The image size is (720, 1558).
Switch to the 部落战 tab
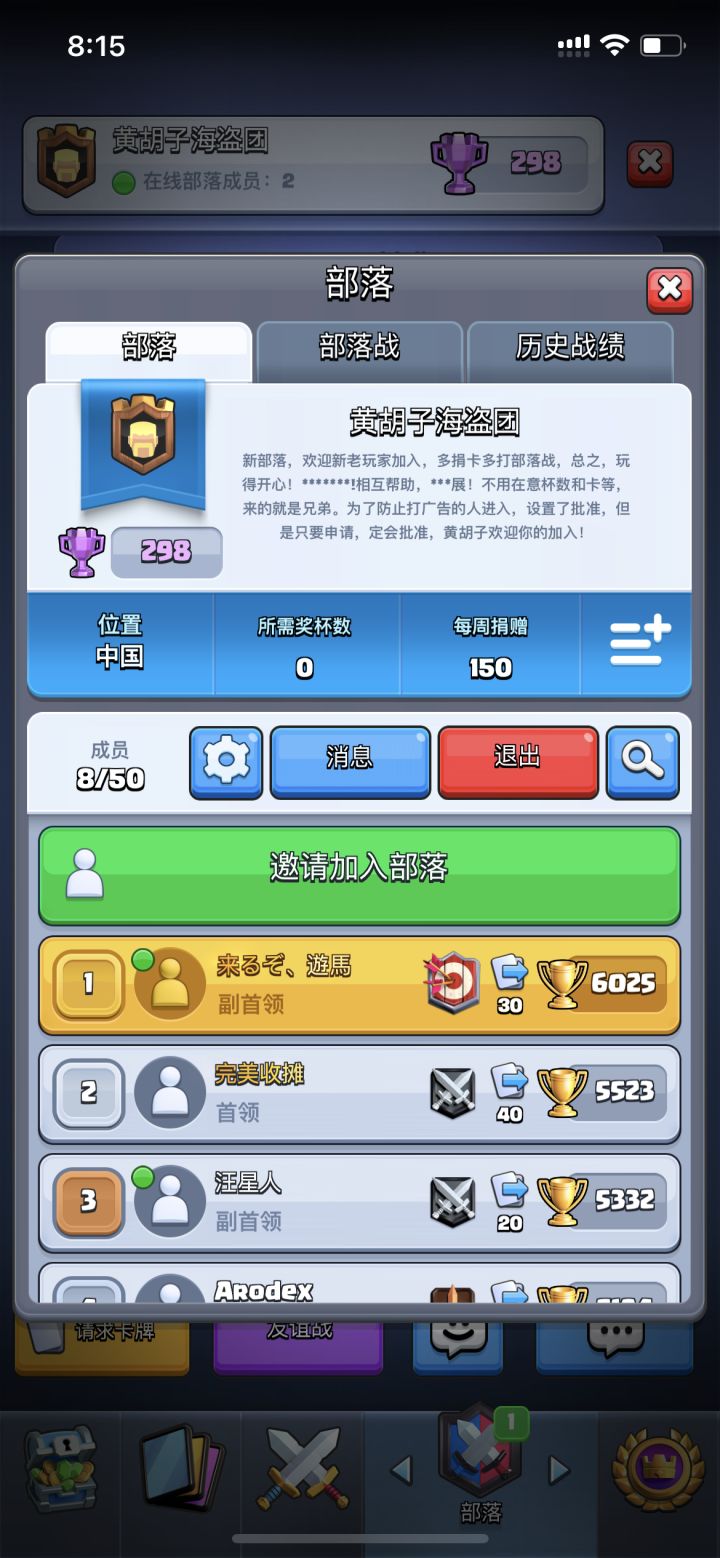(x=360, y=346)
